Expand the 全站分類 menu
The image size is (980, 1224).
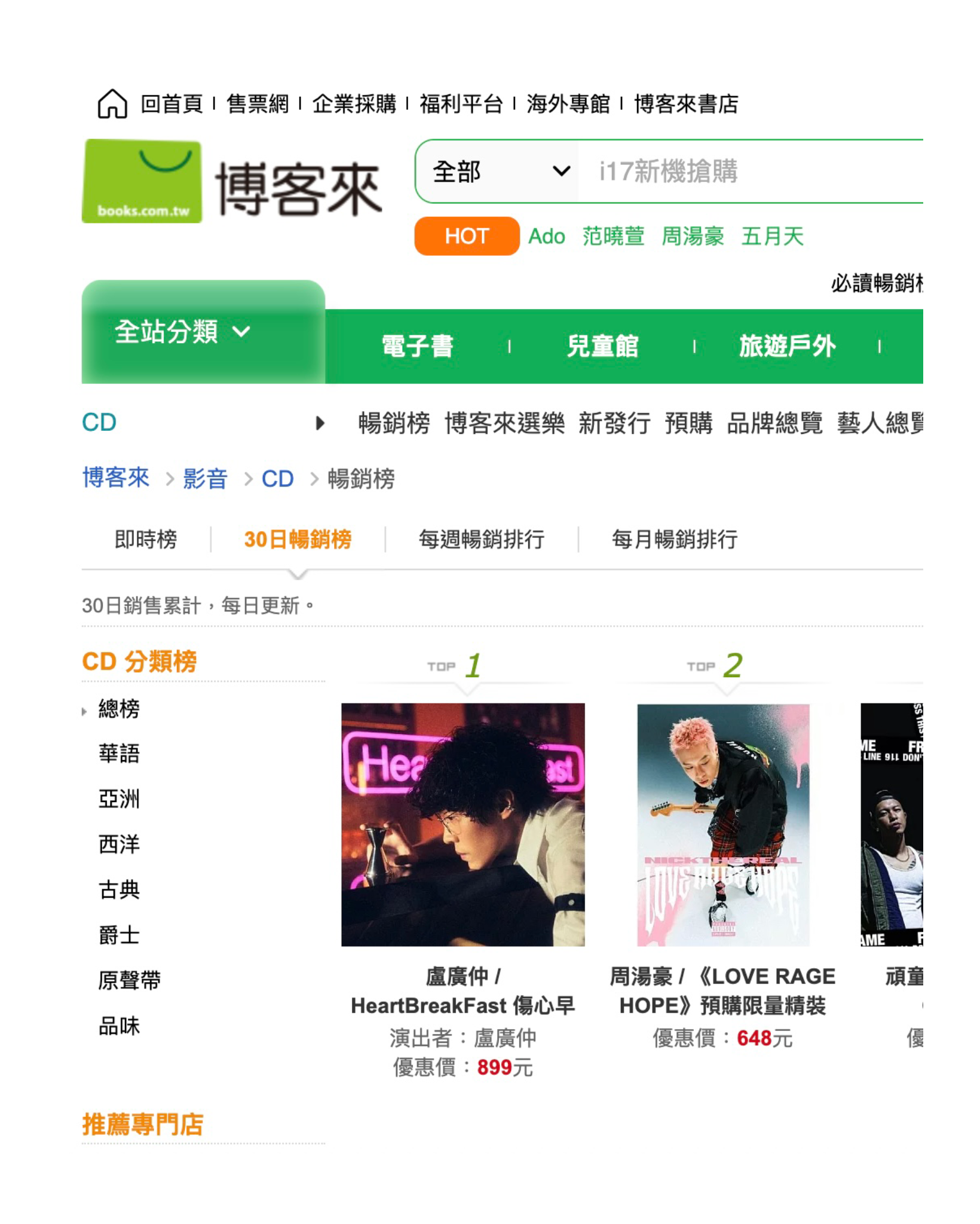[x=182, y=332]
